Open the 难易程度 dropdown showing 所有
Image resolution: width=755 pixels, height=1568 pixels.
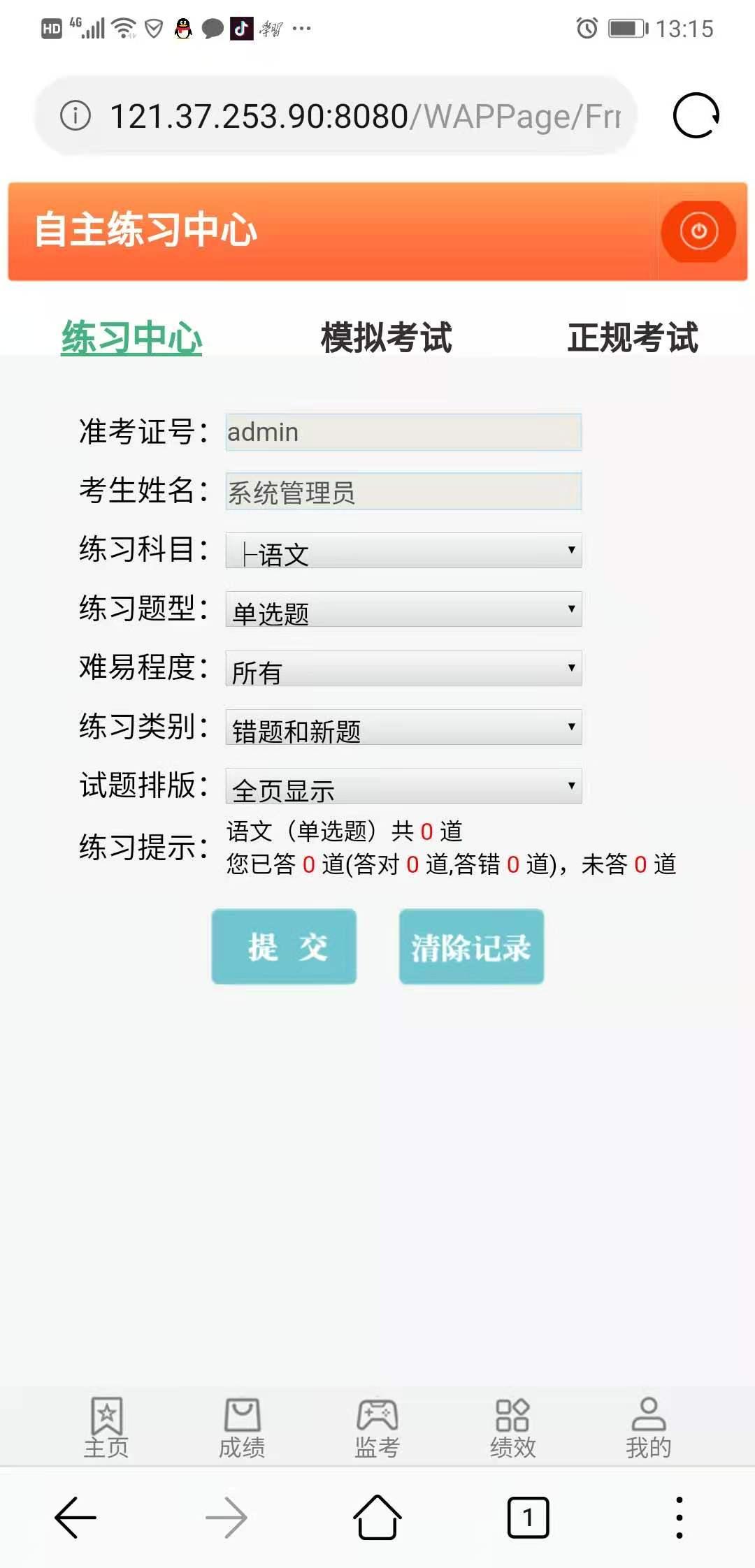403,669
